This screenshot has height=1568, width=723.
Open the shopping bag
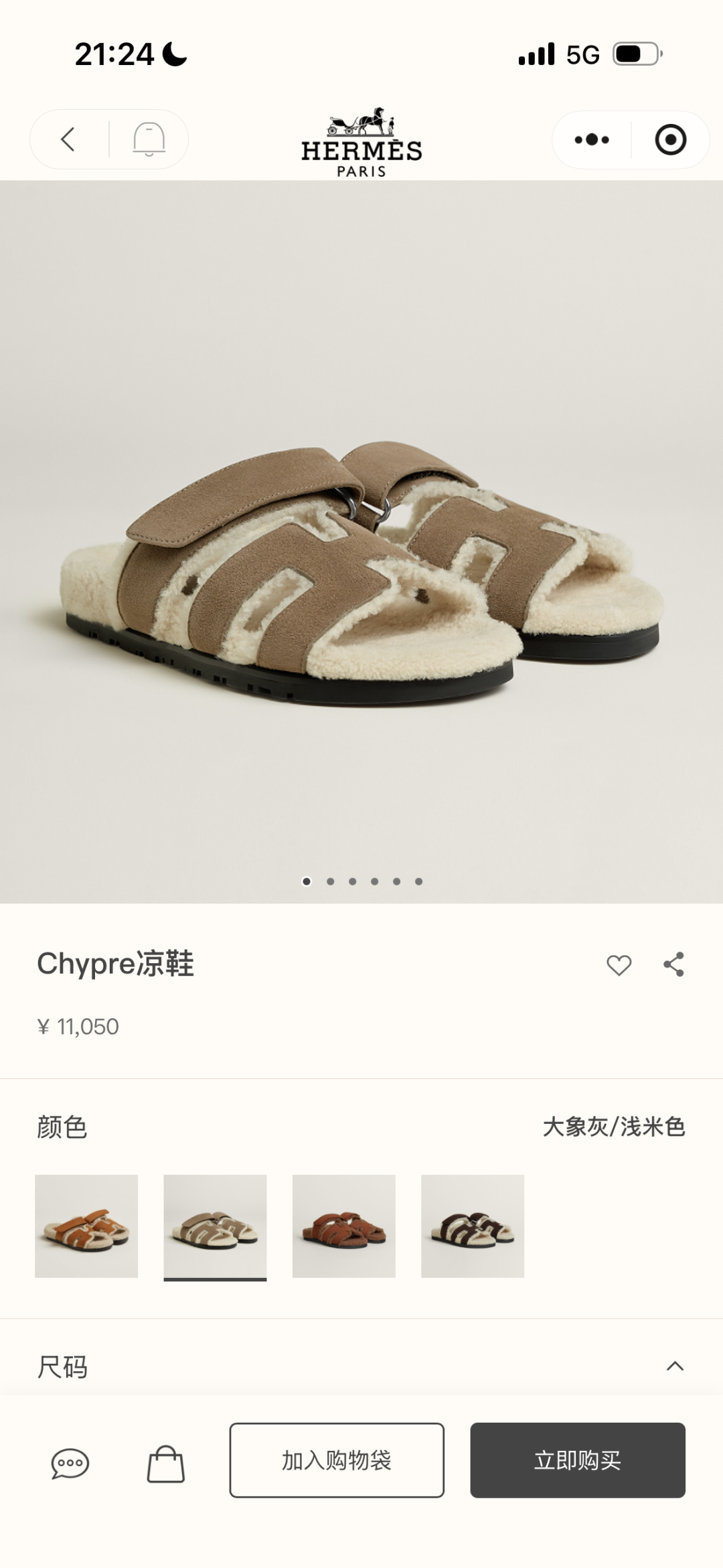click(x=165, y=1464)
